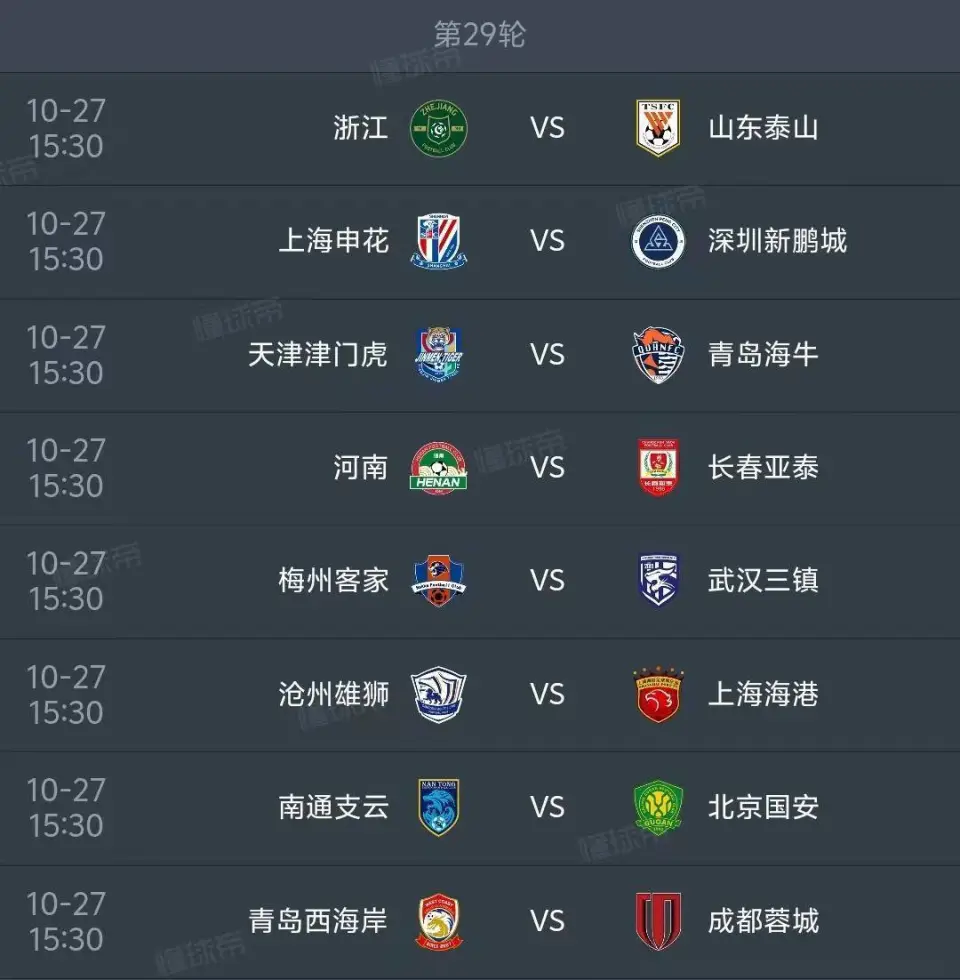Select the 青岛西海岸 vs 成都蓉城 match
This screenshot has height=980, width=960.
point(547,921)
